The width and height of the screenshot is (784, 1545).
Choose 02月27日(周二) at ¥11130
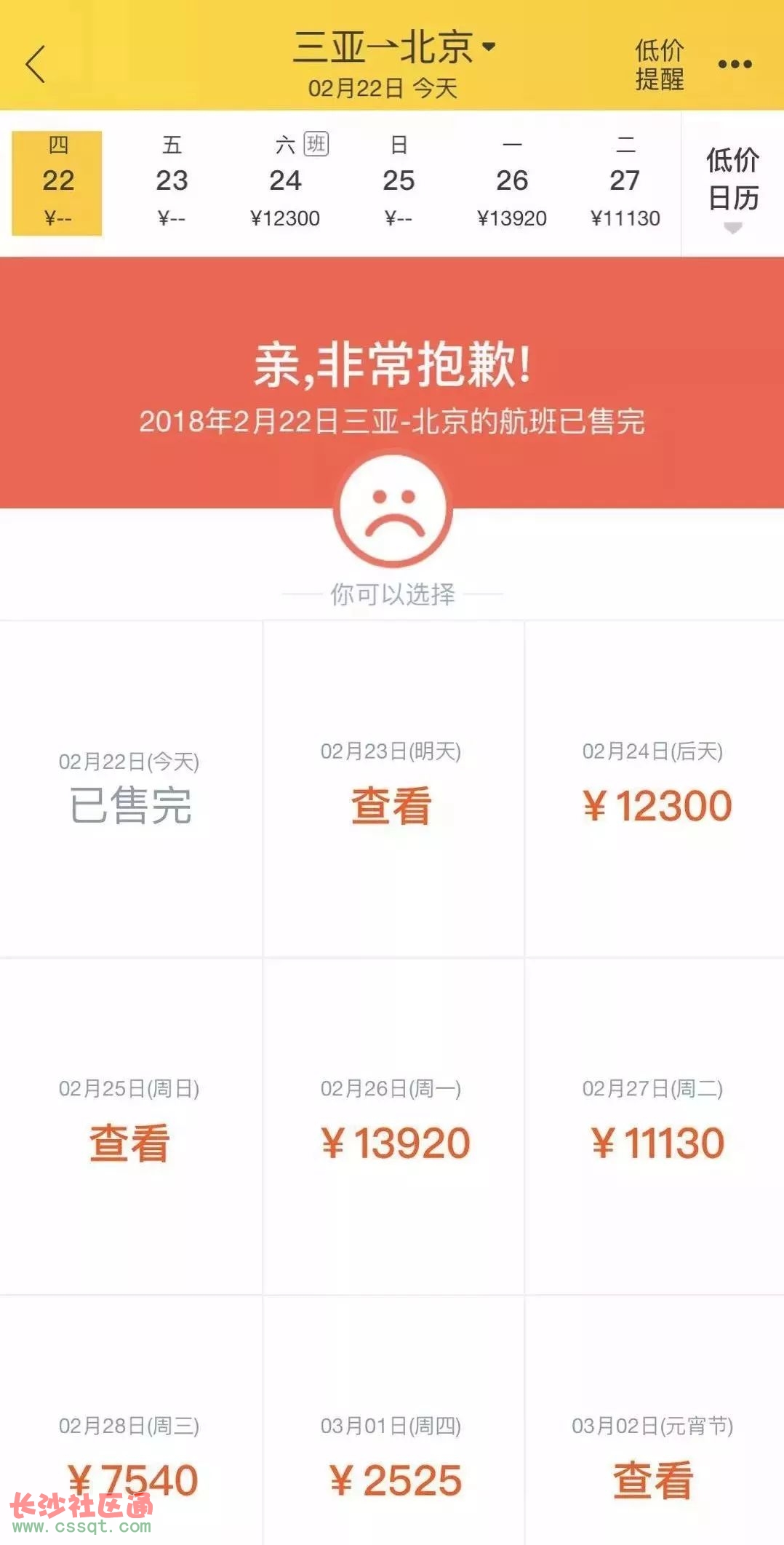click(654, 1126)
